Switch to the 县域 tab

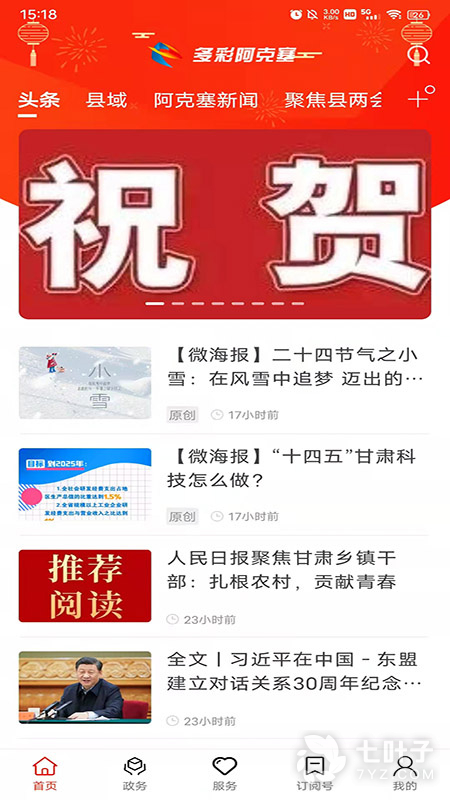click(x=107, y=100)
